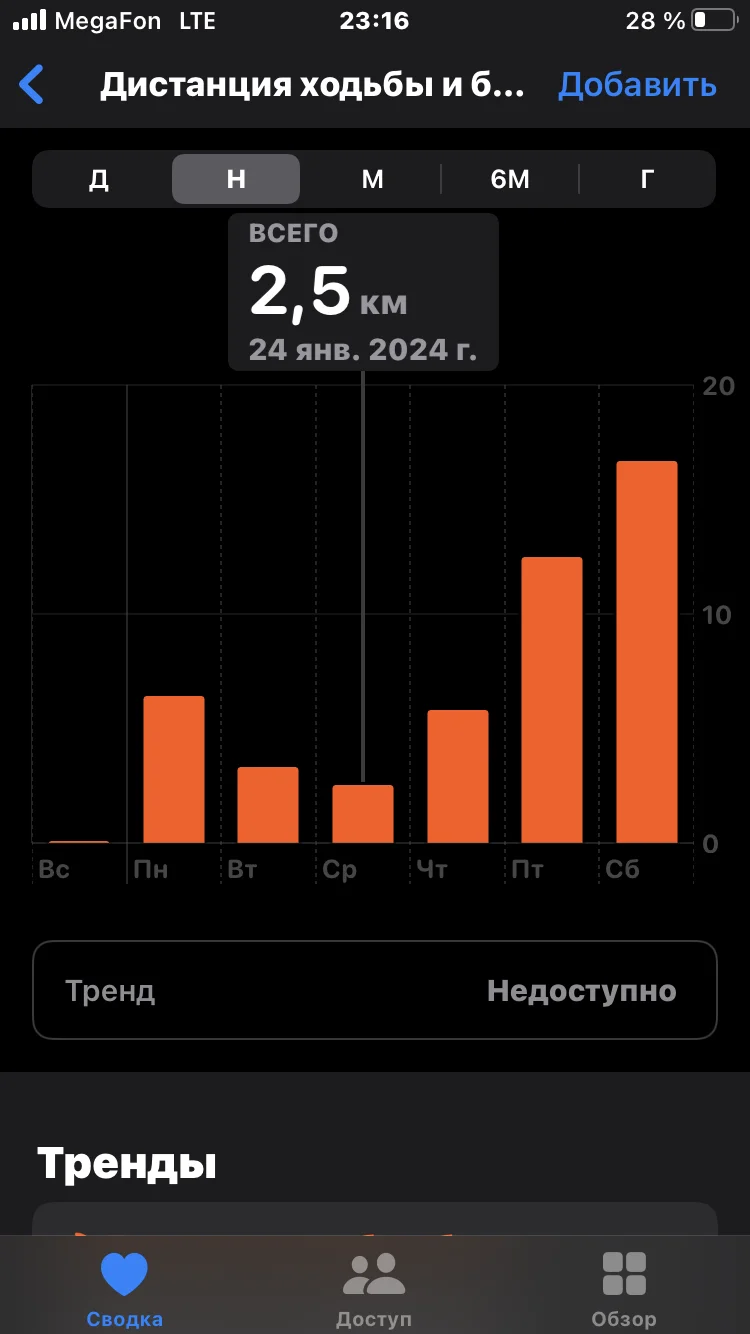This screenshot has height=1334, width=750.
Task: Select the Вт bar in the chart
Action: [x=268, y=805]
